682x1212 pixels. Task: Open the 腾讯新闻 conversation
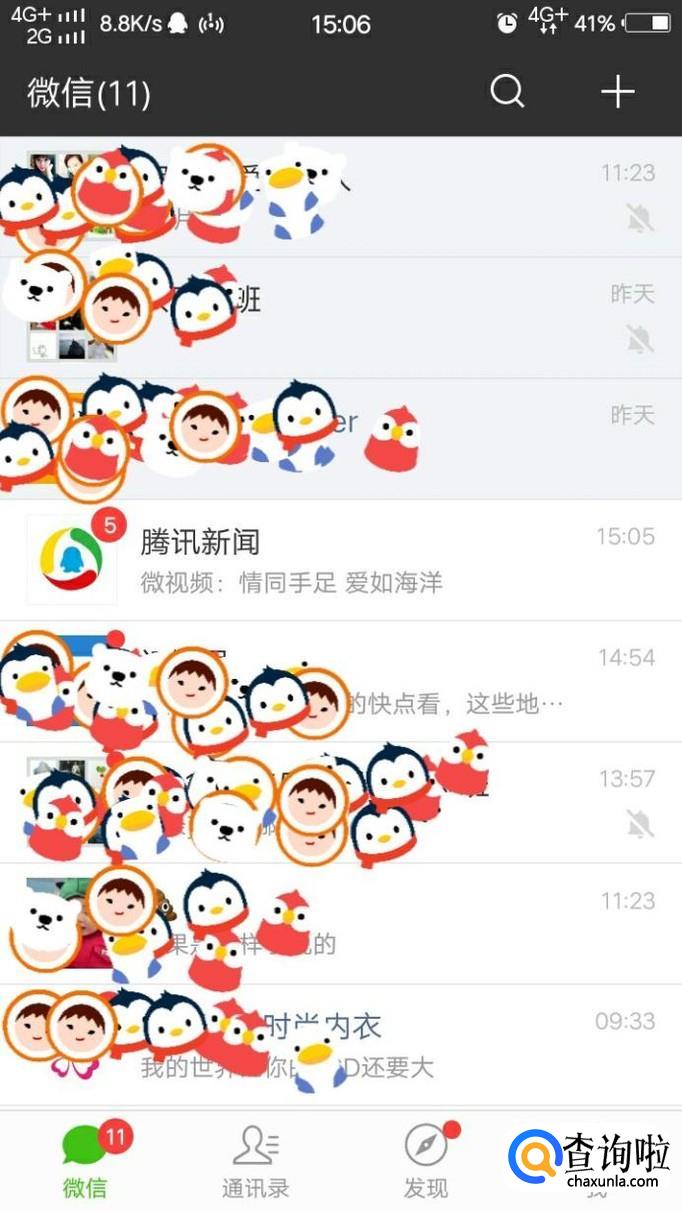pyautogui.click(x=341, y=560)
